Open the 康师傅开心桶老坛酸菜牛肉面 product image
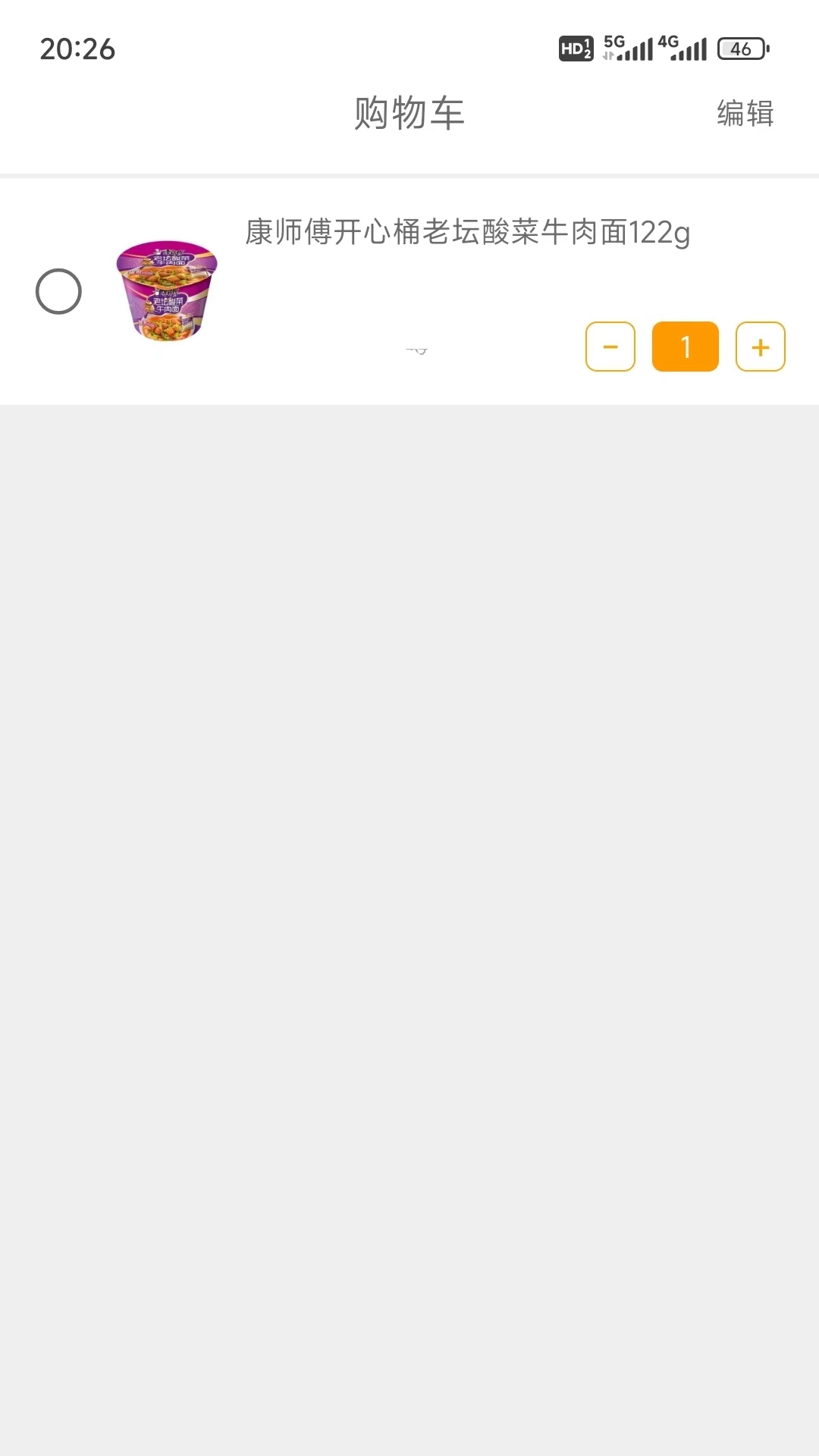819x1456 pixels. pos(167,291)
